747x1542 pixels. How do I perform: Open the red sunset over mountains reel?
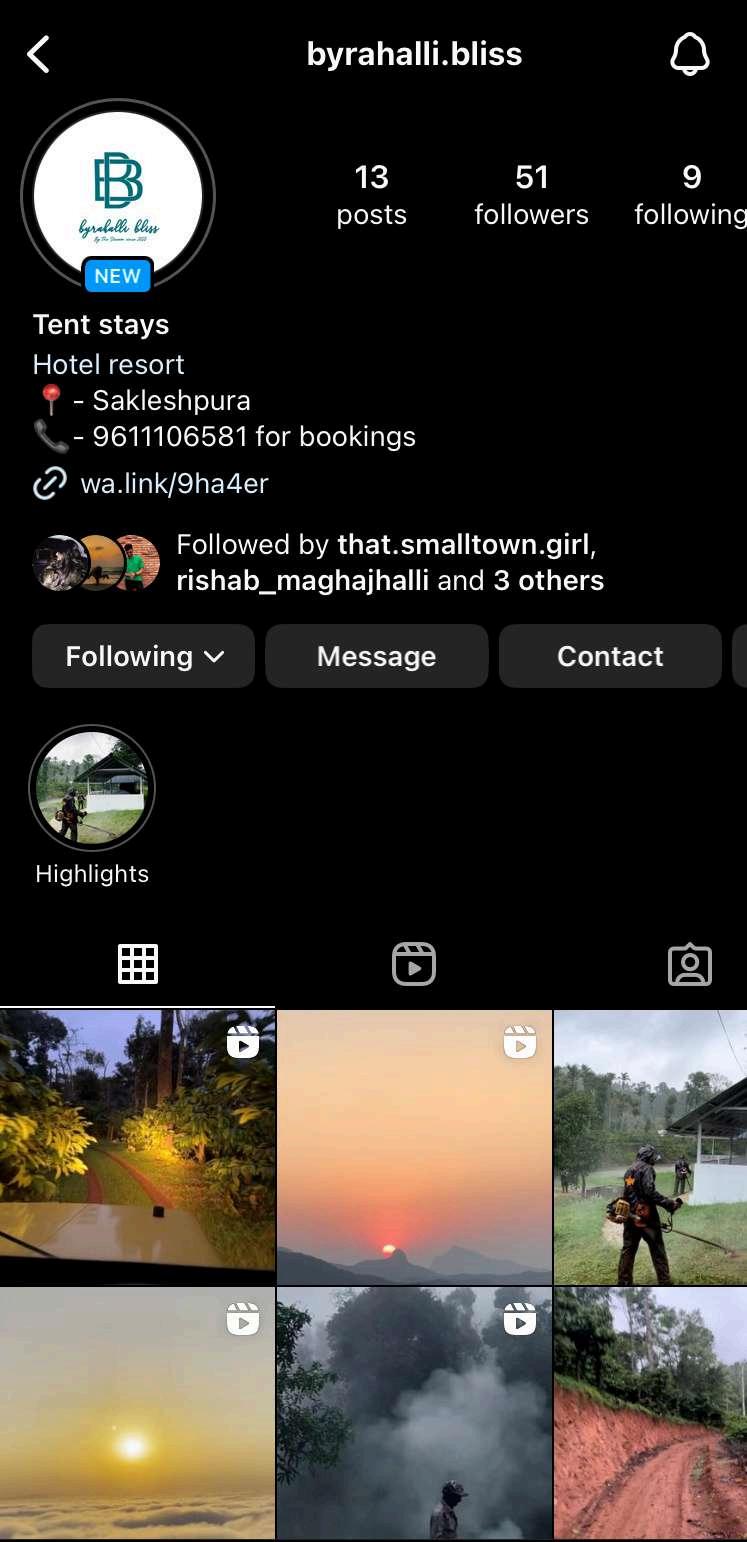[x=414, y=1147]
